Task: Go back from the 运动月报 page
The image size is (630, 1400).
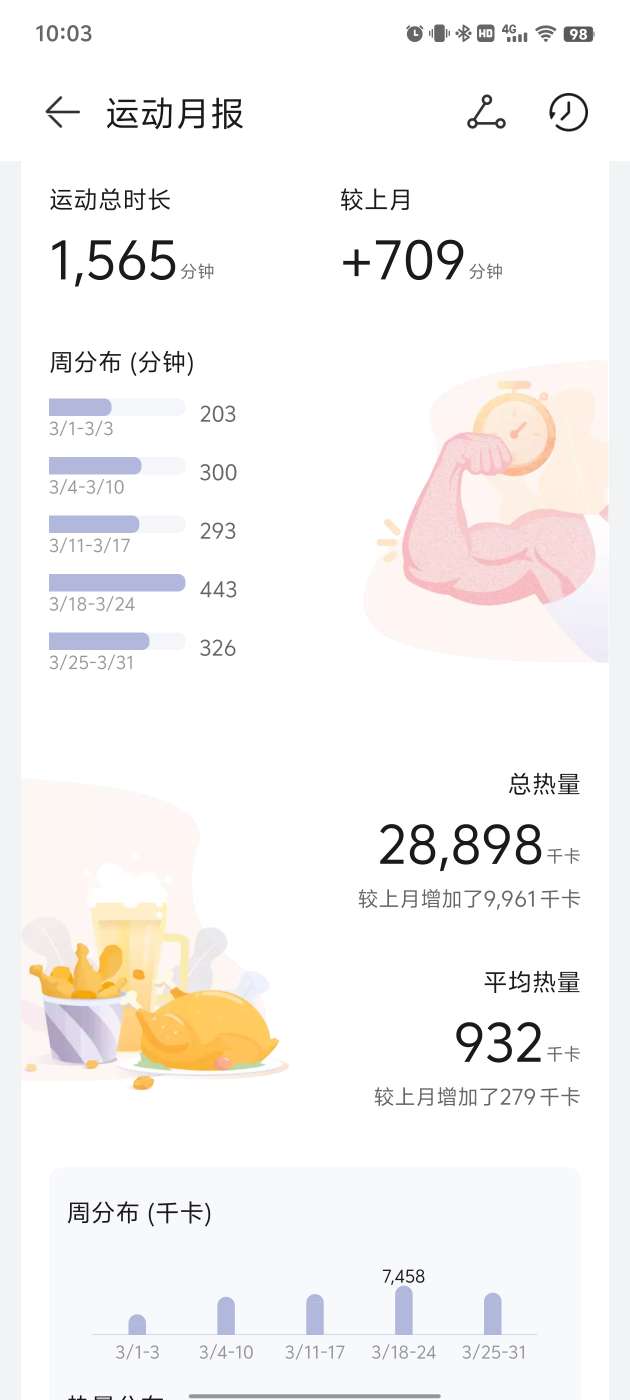Action: pos(62,112)
